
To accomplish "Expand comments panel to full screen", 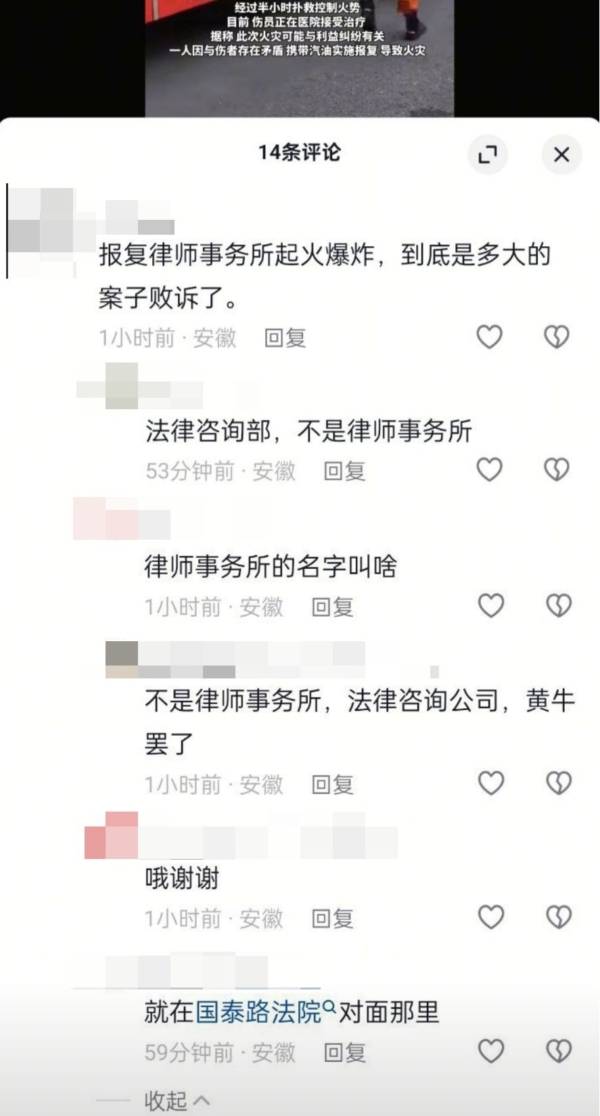I will pyautogui.click(x=487, y=154).
